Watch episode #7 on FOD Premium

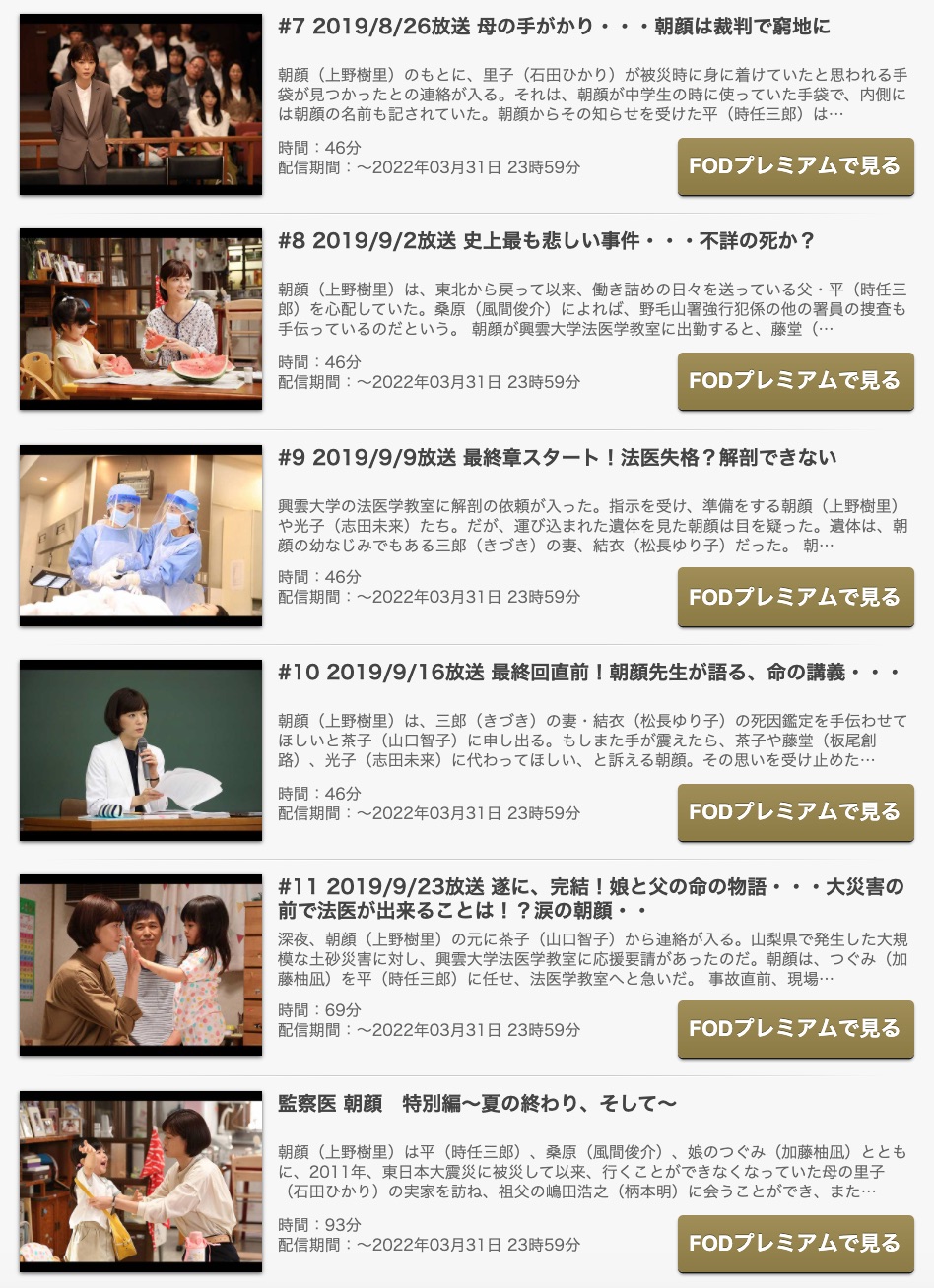[x=795, y=166]
